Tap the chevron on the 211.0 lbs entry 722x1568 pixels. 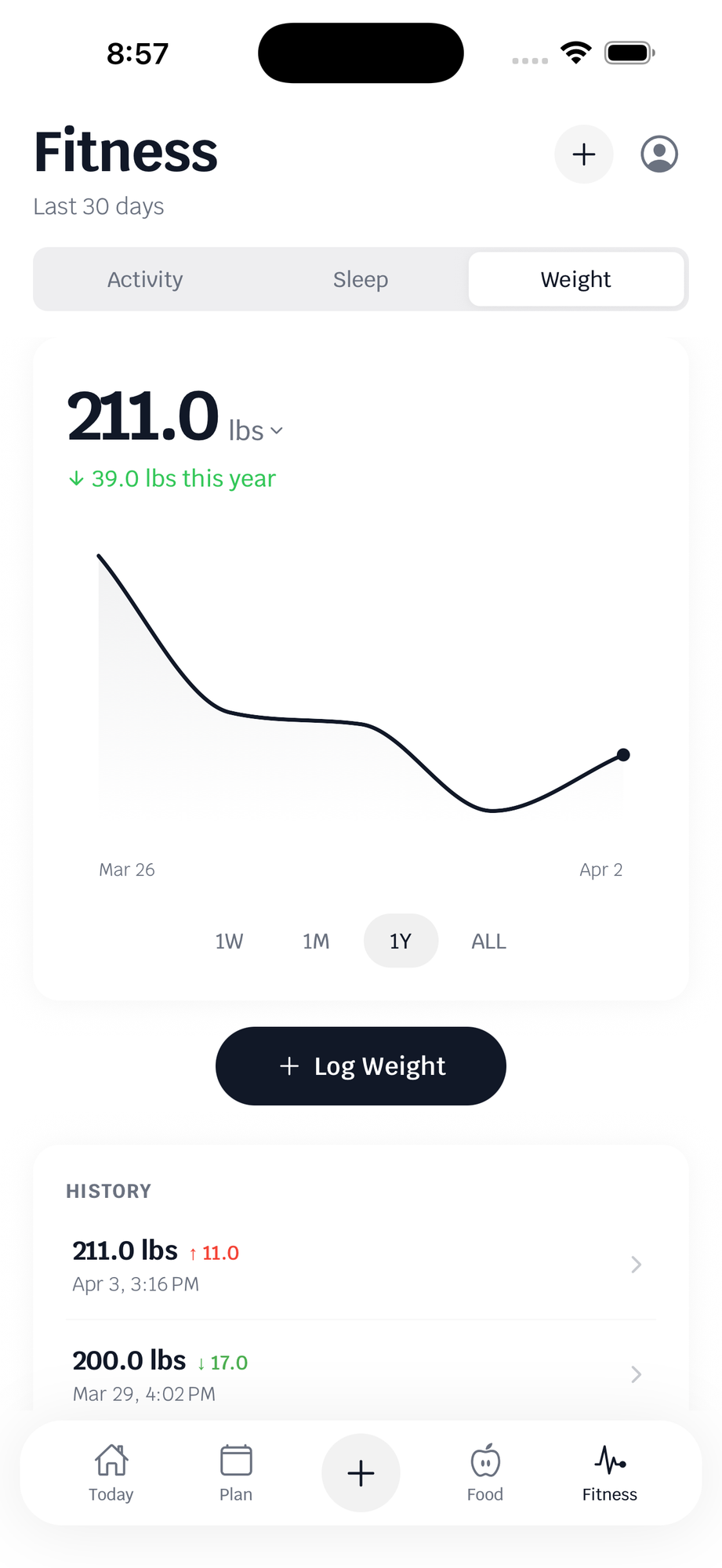(x=636, y=1264)
